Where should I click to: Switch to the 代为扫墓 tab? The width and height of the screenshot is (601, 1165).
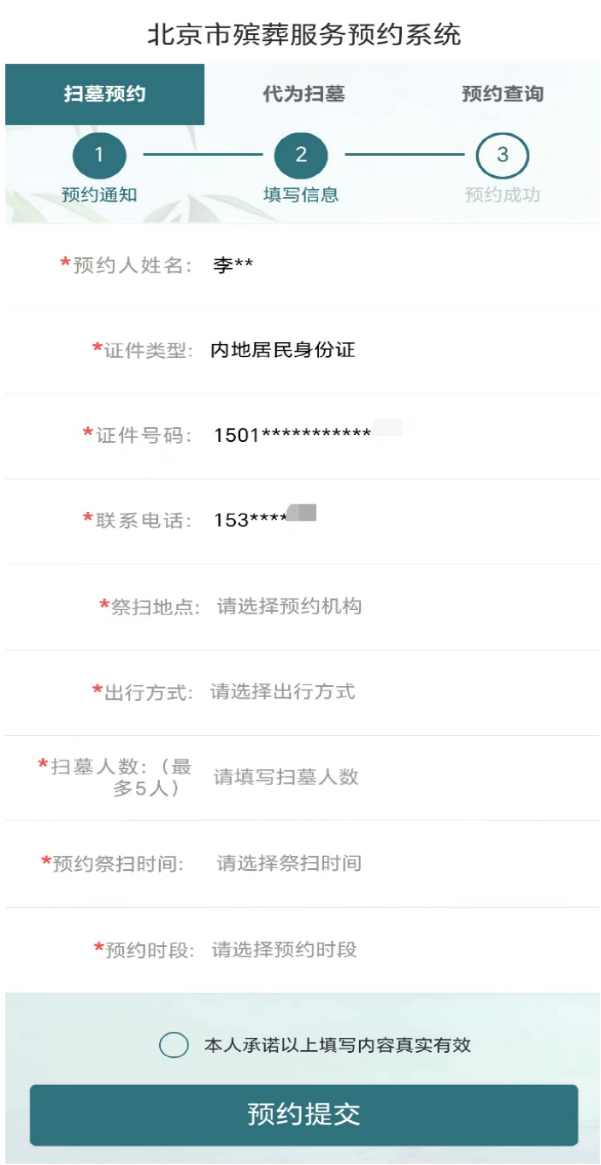pos(303,94)
